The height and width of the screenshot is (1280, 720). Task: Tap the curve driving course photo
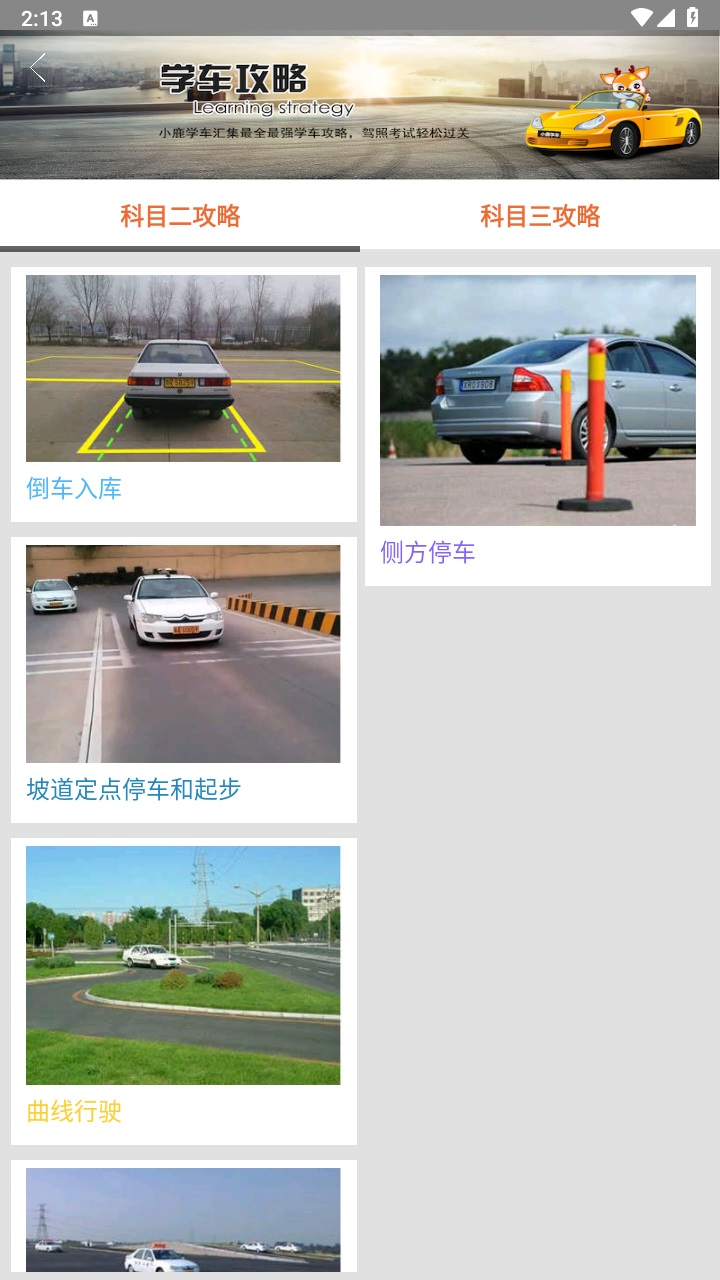tap(184, 964)
